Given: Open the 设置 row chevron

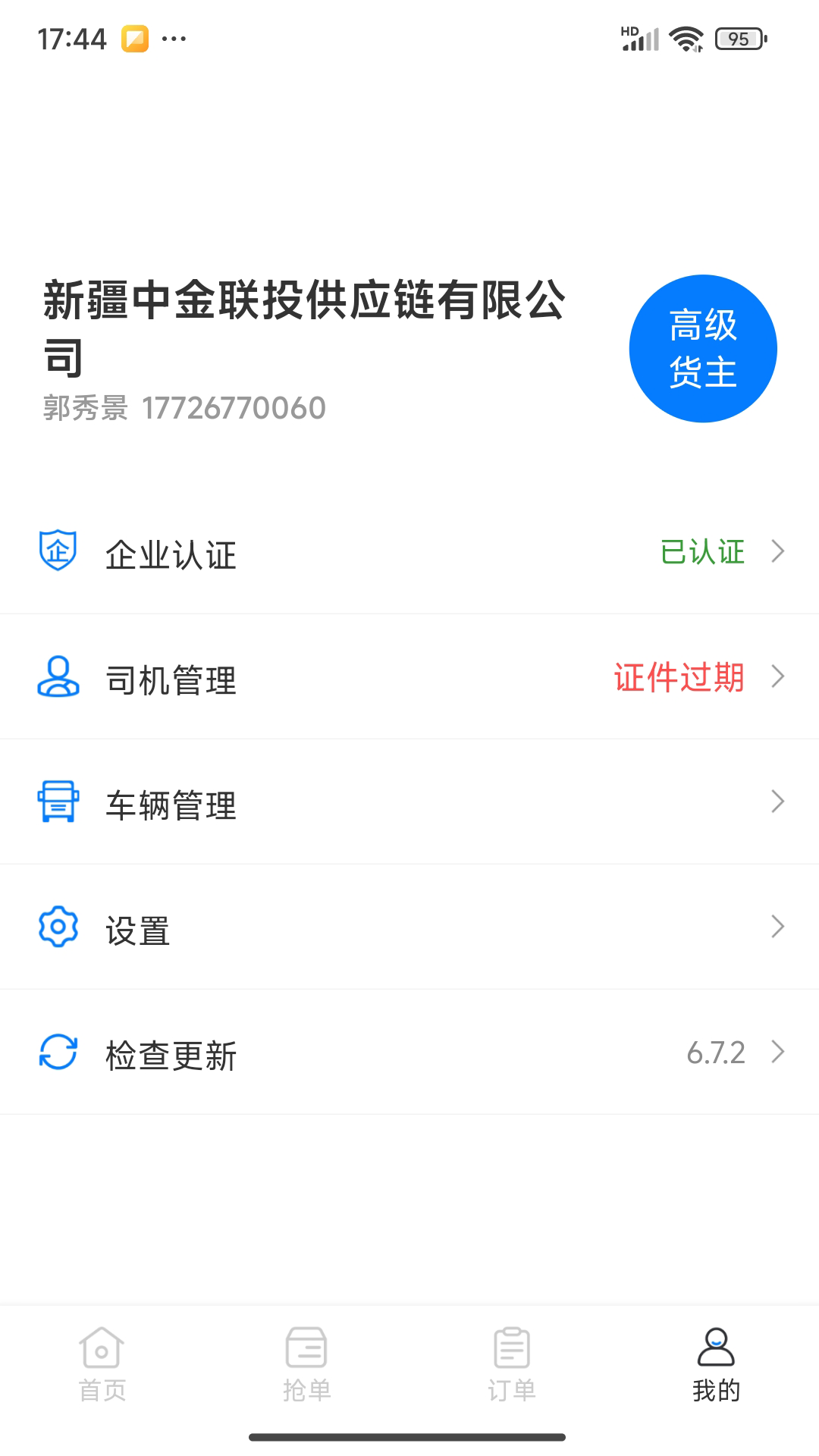Looking at the screenshot, I should click(778, 927).
